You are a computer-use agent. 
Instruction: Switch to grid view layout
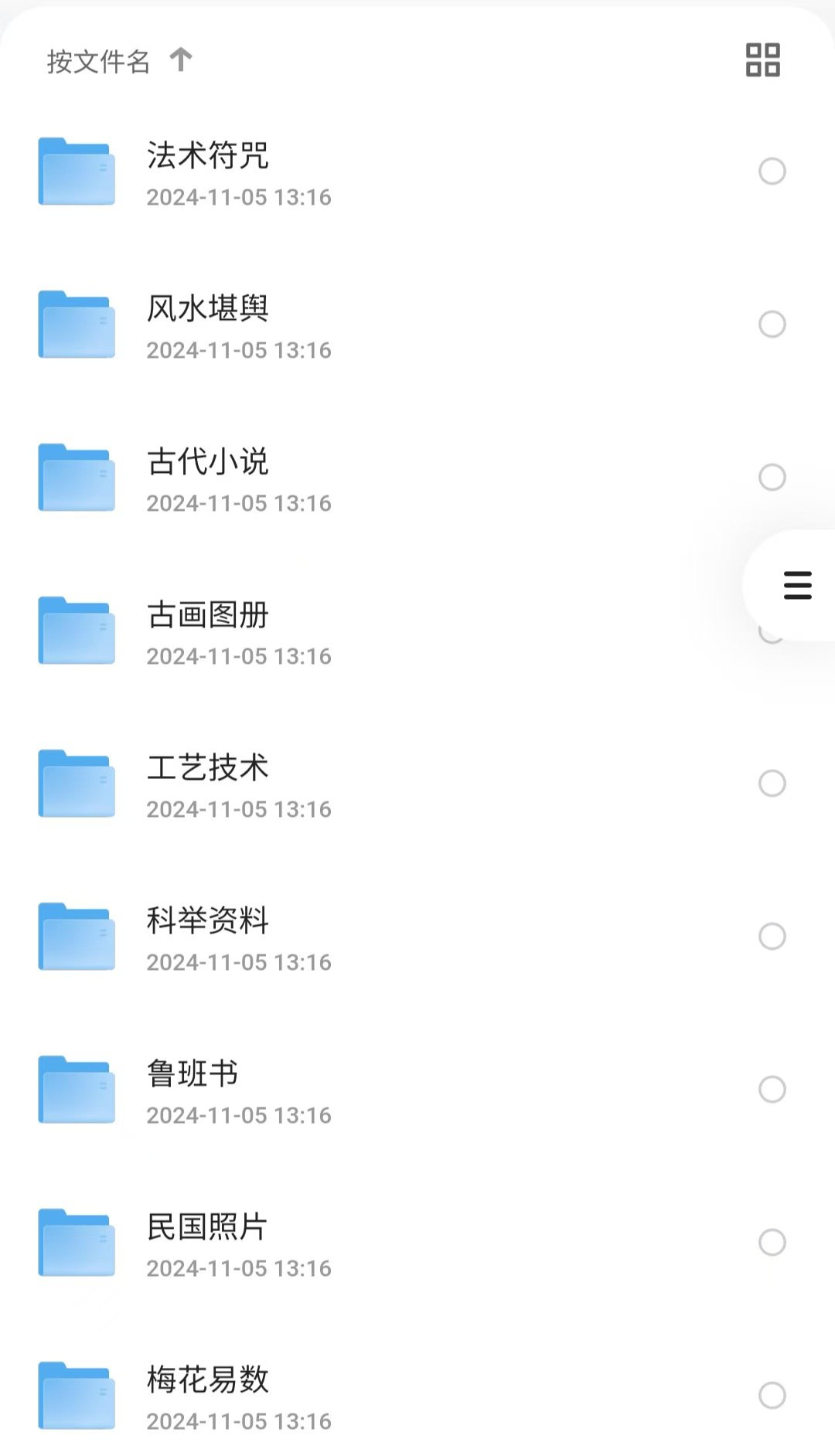click(x=764, y=60)
